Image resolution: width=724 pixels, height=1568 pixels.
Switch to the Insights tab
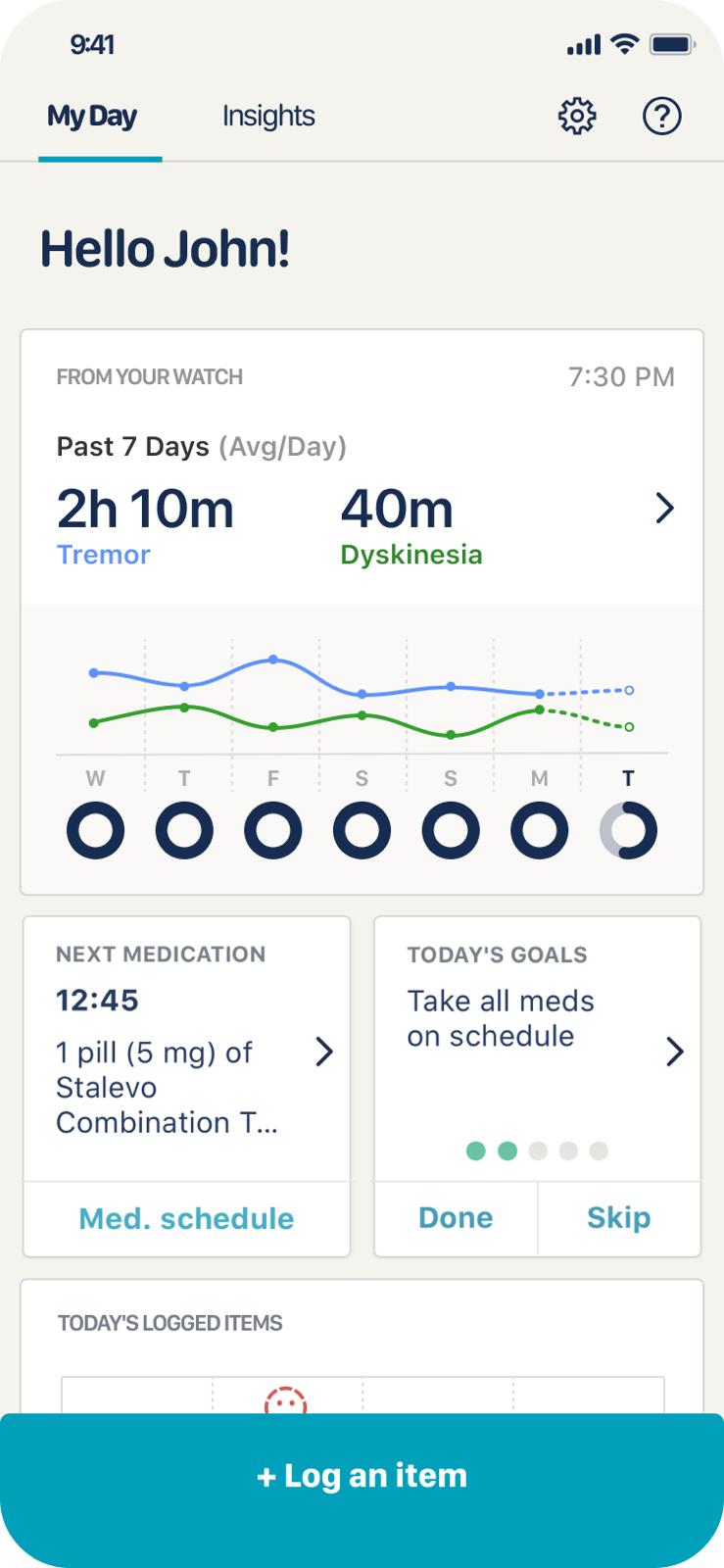[268, 116]
